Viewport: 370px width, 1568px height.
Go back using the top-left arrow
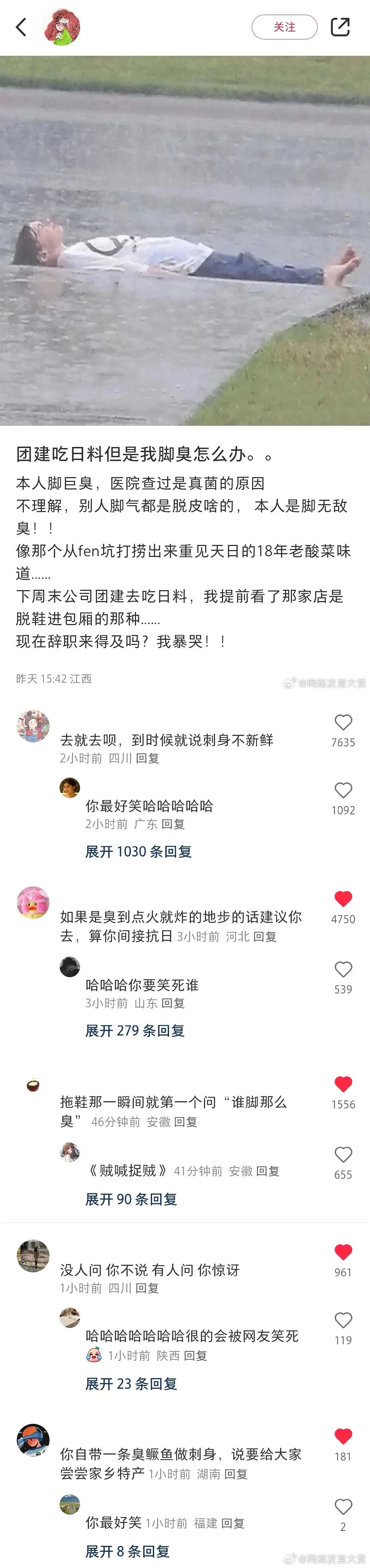[x=21, y=27]
